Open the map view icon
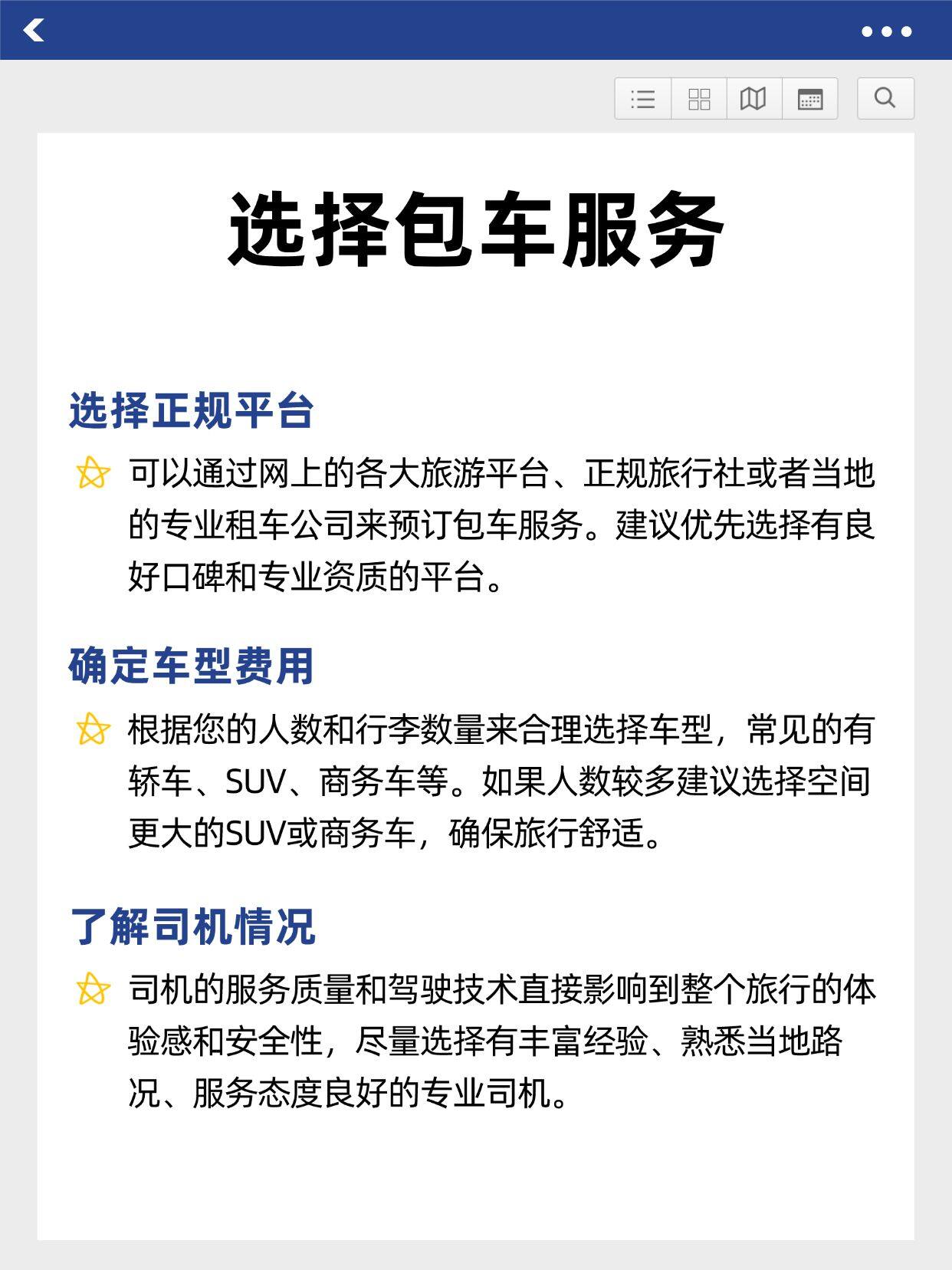Image resolution: width=952 pixels, height=1270 pixels. tap(754, 98)
